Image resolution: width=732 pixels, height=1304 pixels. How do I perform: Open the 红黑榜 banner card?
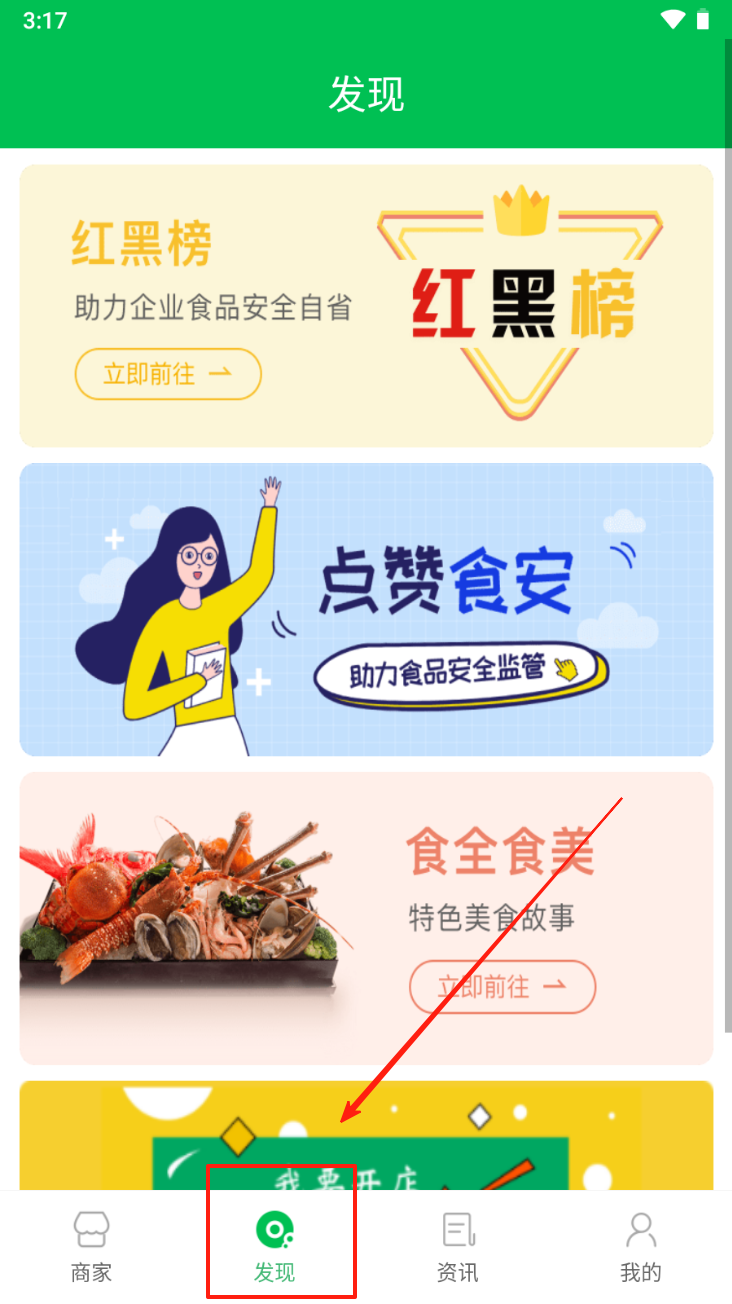366,306
